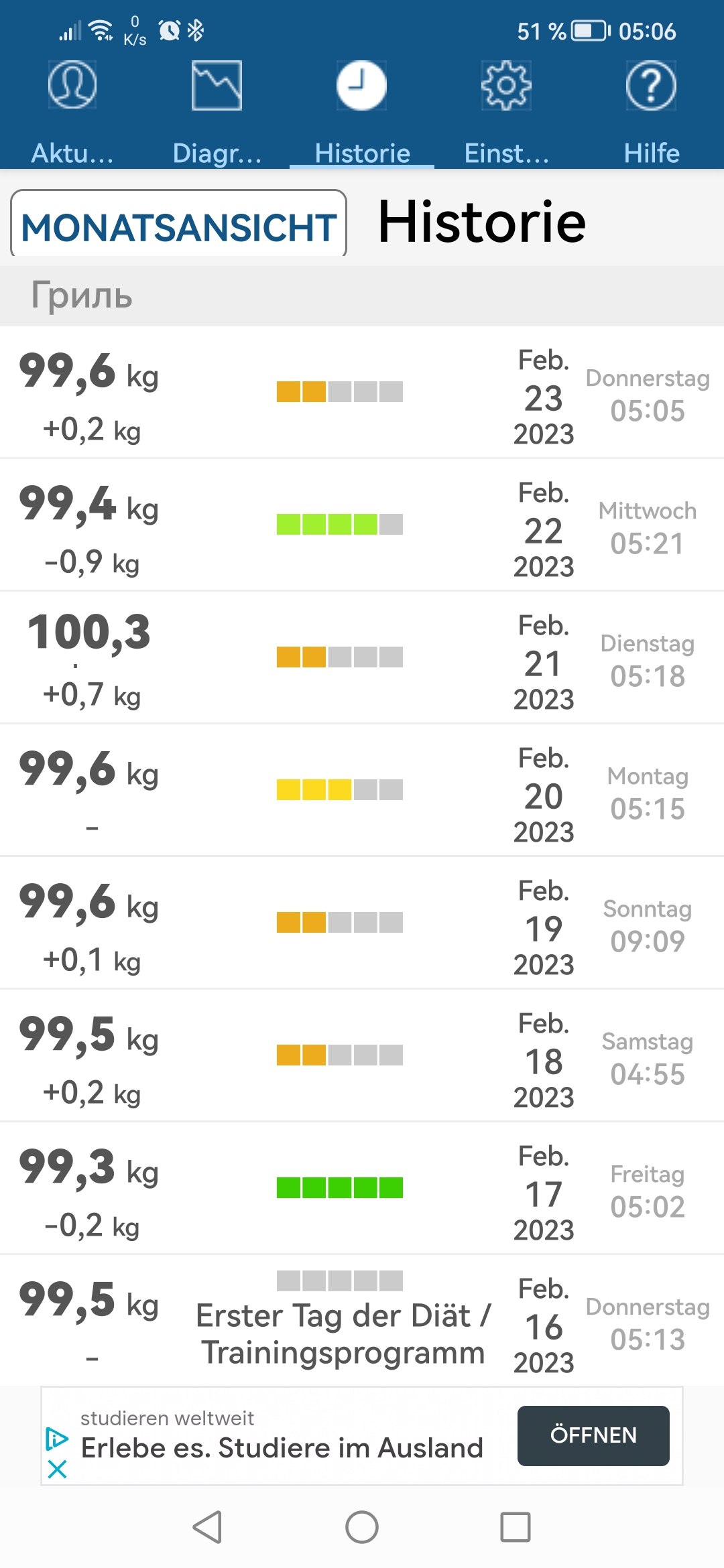Open Montag Feb. 20 weight record
This screenshot has width=724, height=1568.
click(x=362, y=790)
